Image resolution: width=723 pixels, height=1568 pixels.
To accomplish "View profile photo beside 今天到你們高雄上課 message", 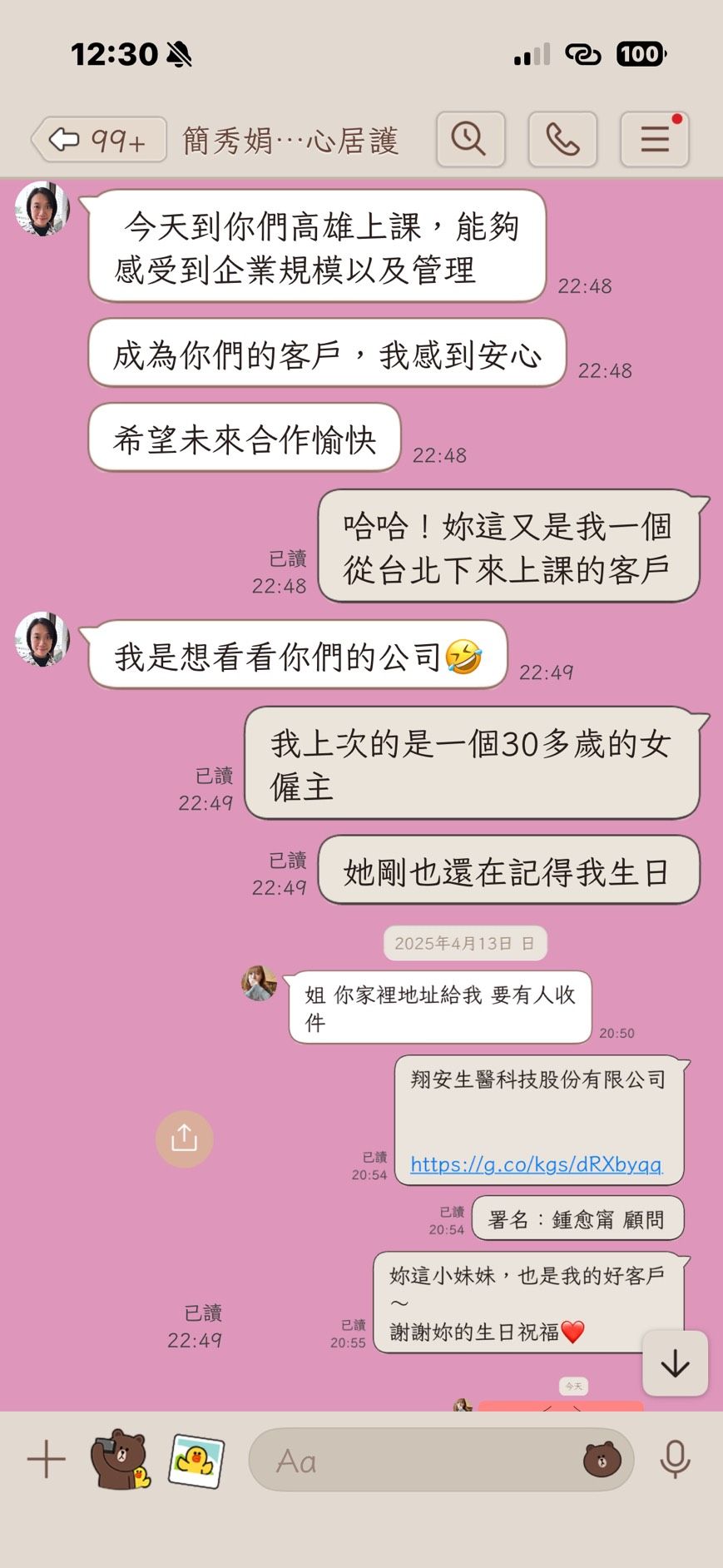I will click(x=42, y=209).
